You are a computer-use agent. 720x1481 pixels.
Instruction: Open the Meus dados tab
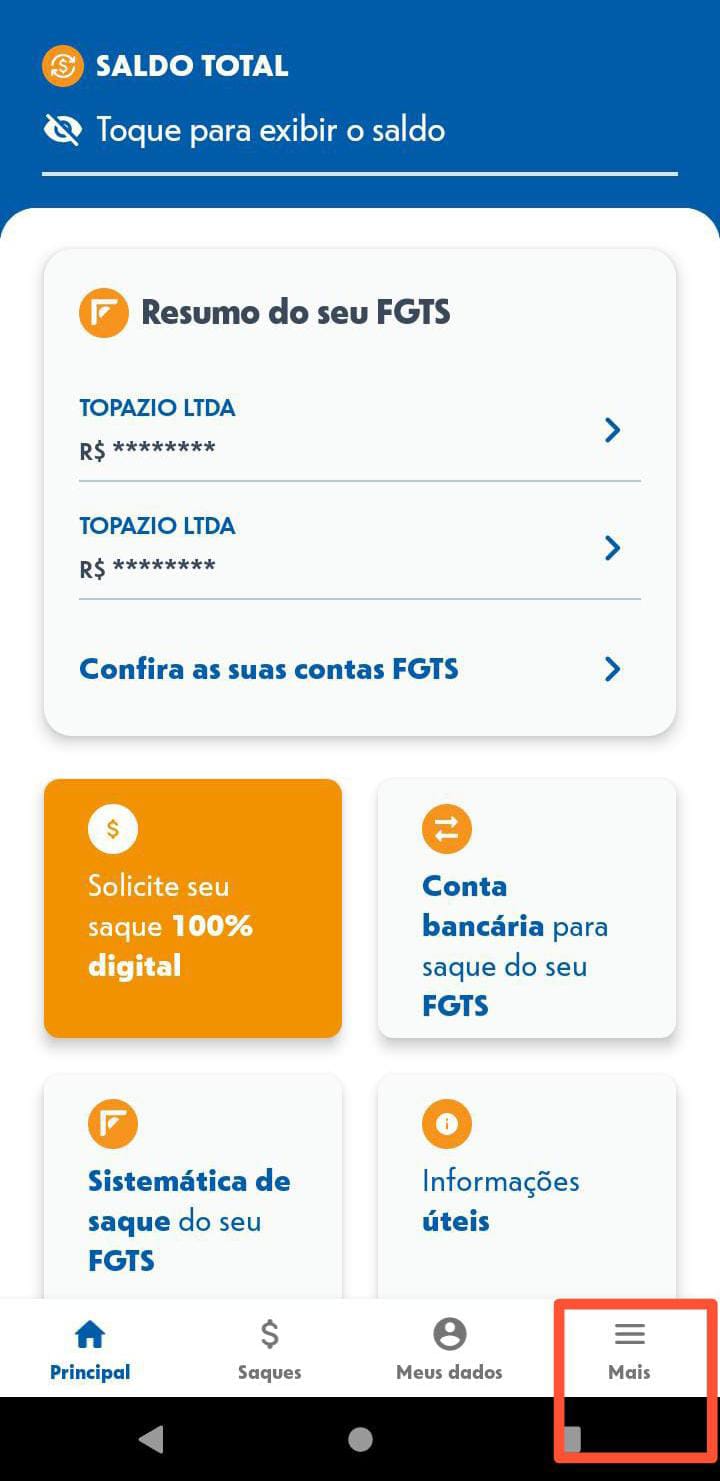point(449,1349)
